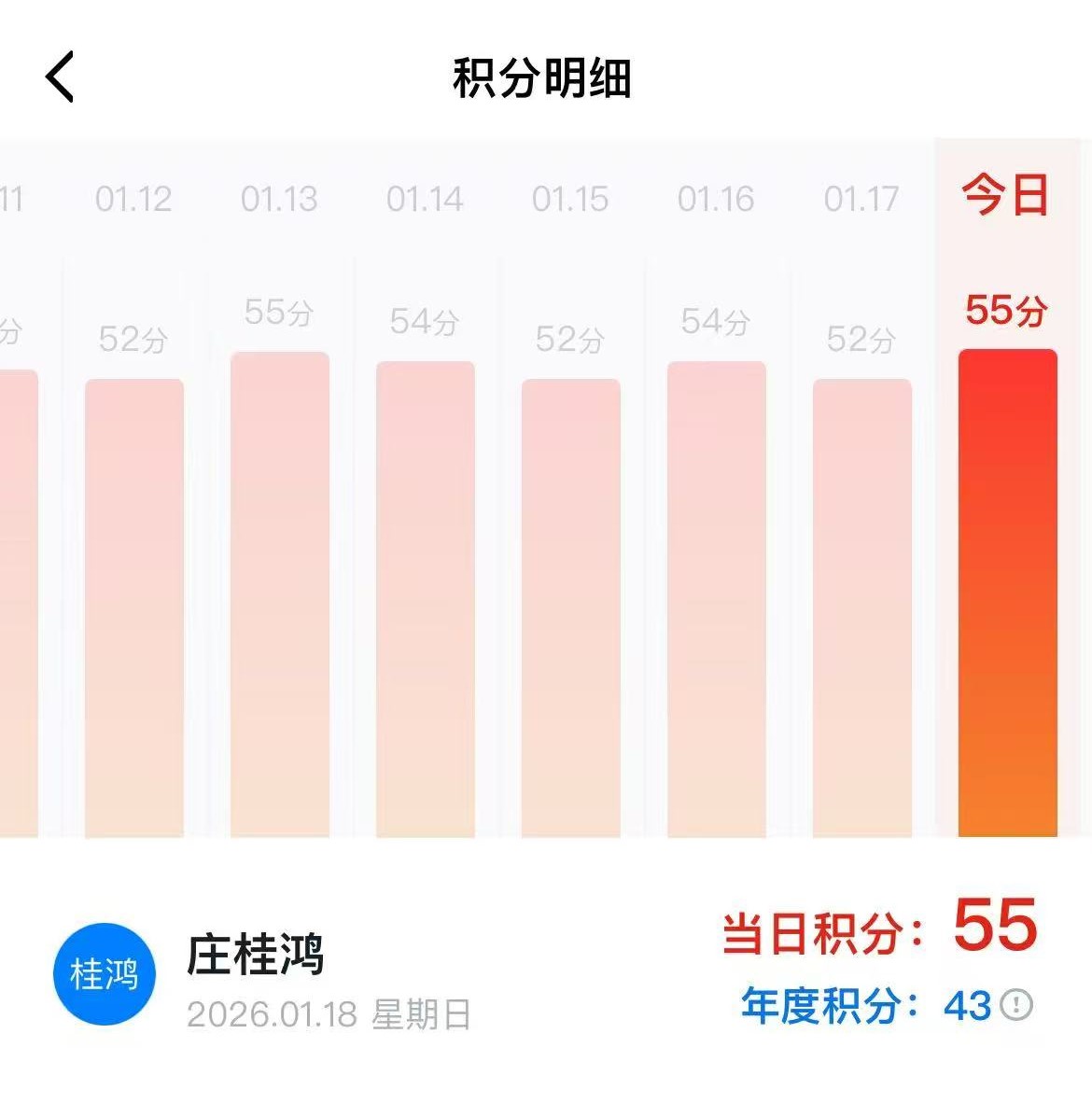This screenshot has height=1103, width=1092.
Task: Select the 01.12 bar with 52分
Action: [134, 607]
